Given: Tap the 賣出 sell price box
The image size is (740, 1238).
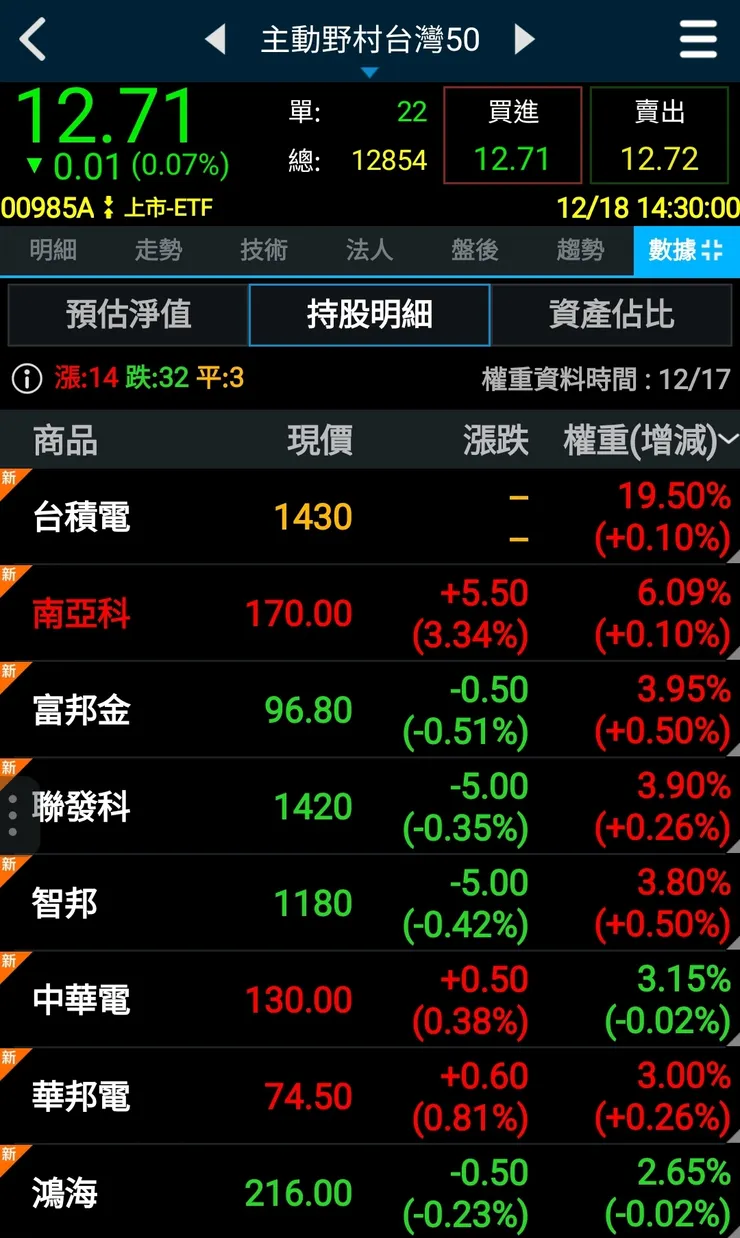Looking at the screenshot, I should click(659, 135).
